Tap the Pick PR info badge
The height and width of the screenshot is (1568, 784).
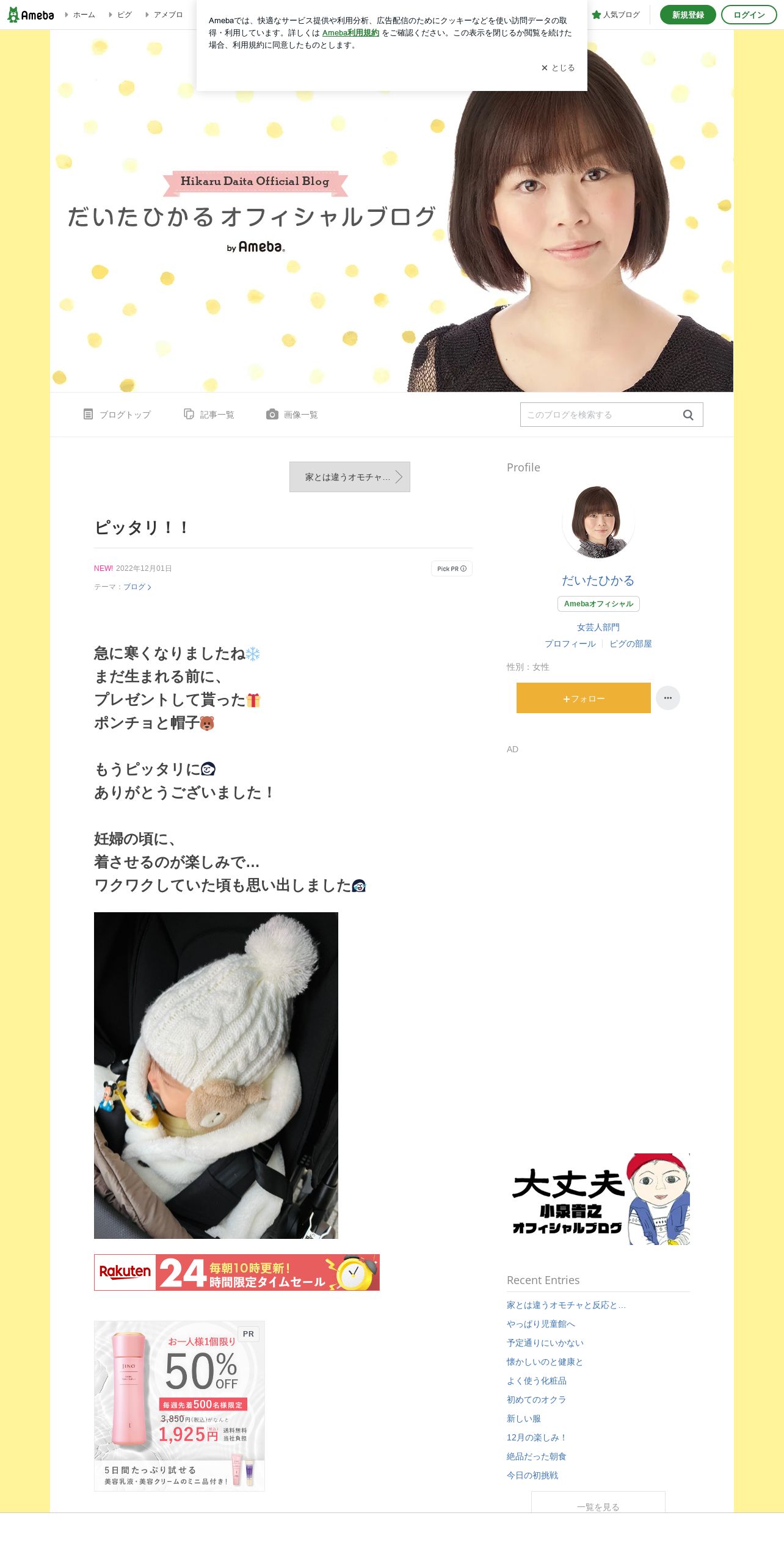click(x=452, y=568)
